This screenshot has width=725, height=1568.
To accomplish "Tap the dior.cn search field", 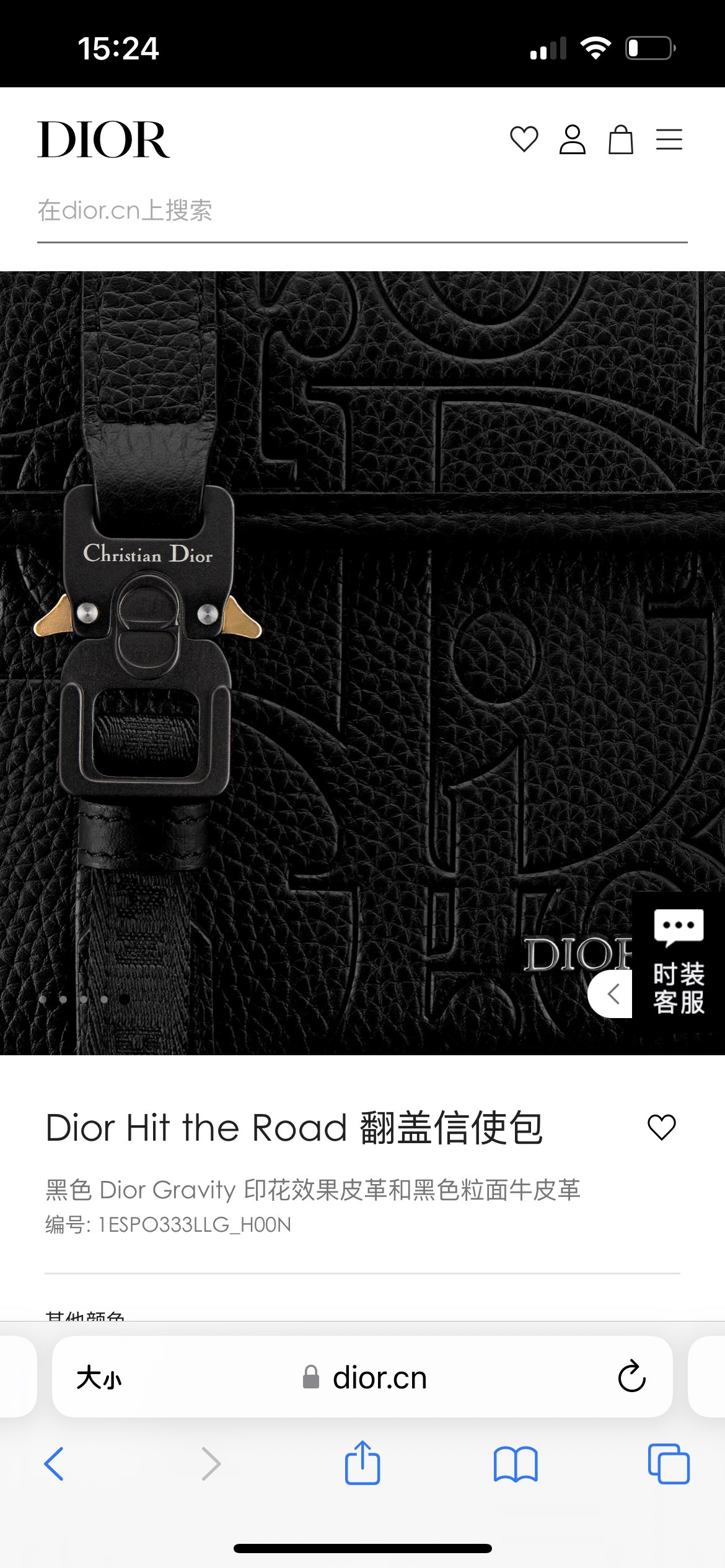I will point(362,211).
